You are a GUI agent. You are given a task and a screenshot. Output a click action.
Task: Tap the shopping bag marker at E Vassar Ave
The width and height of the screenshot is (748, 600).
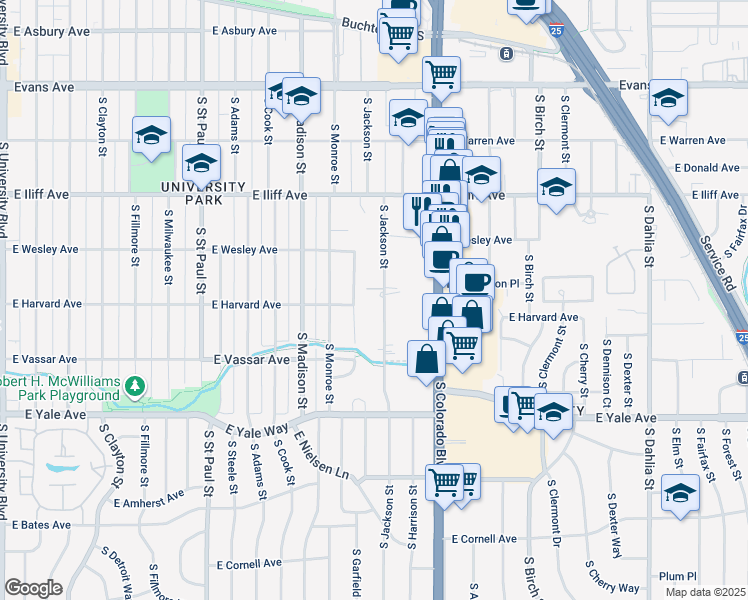[x=427, y=358]
